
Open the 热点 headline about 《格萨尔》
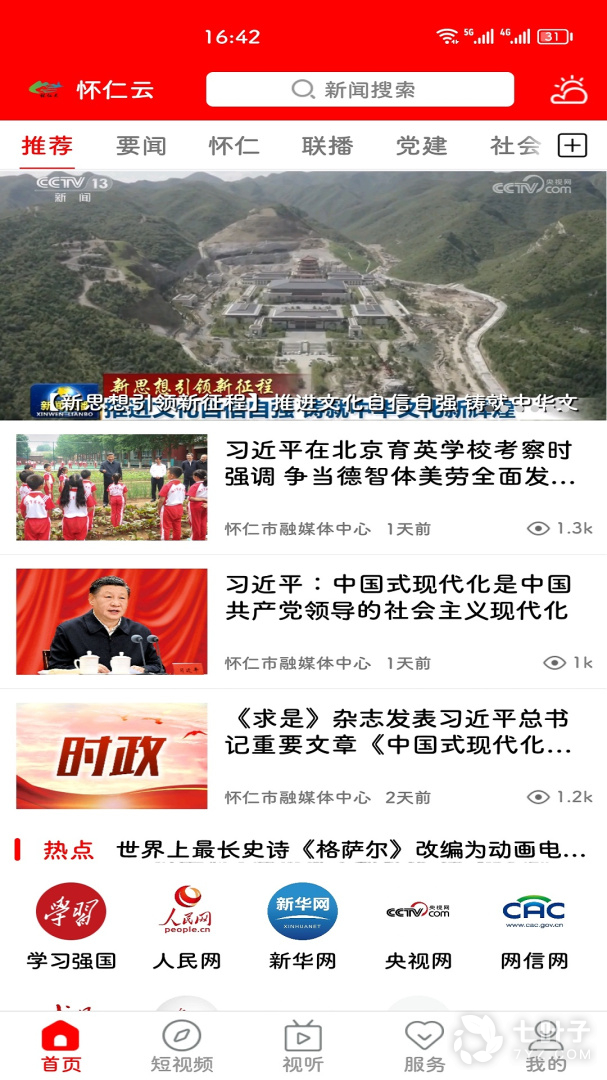click(x=350, y=850)
